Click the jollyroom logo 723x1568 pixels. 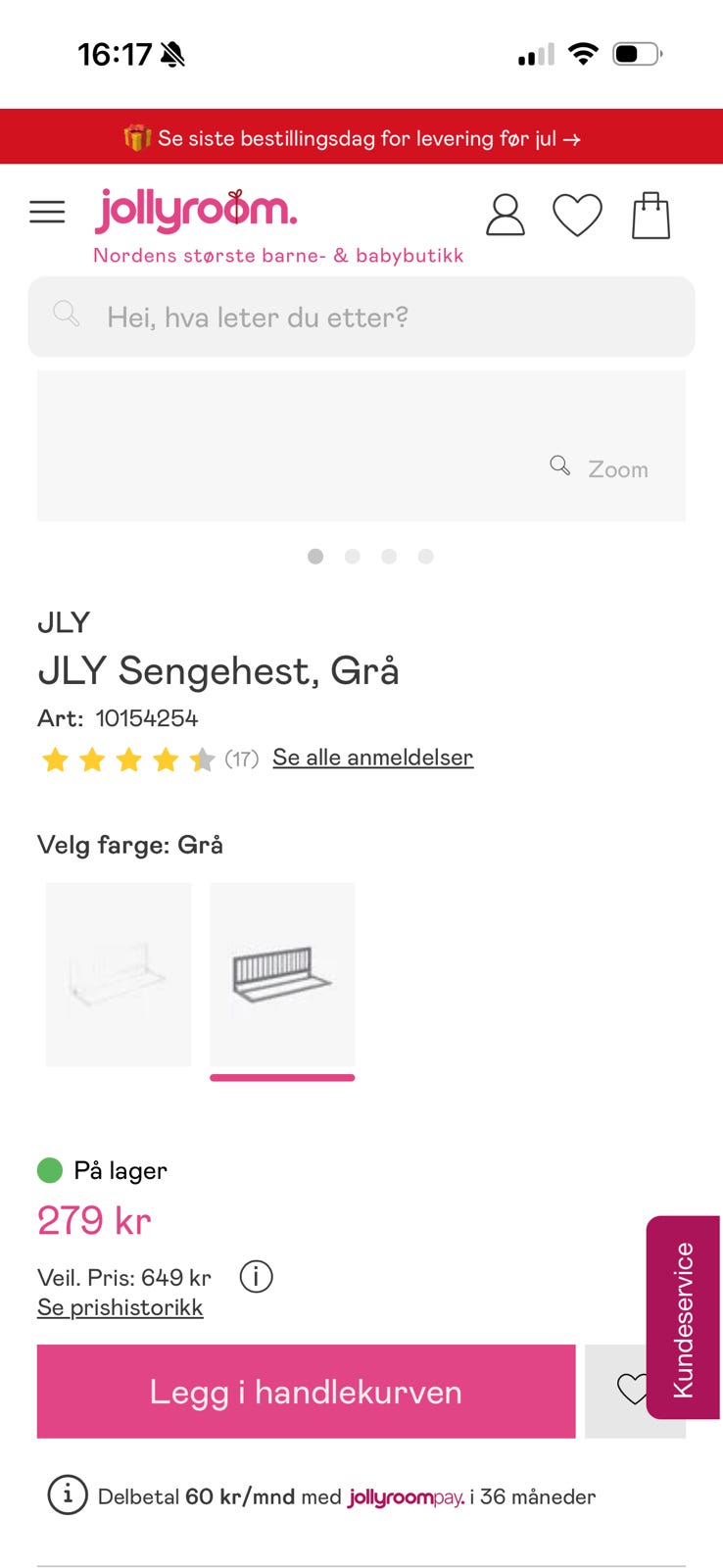195,212
